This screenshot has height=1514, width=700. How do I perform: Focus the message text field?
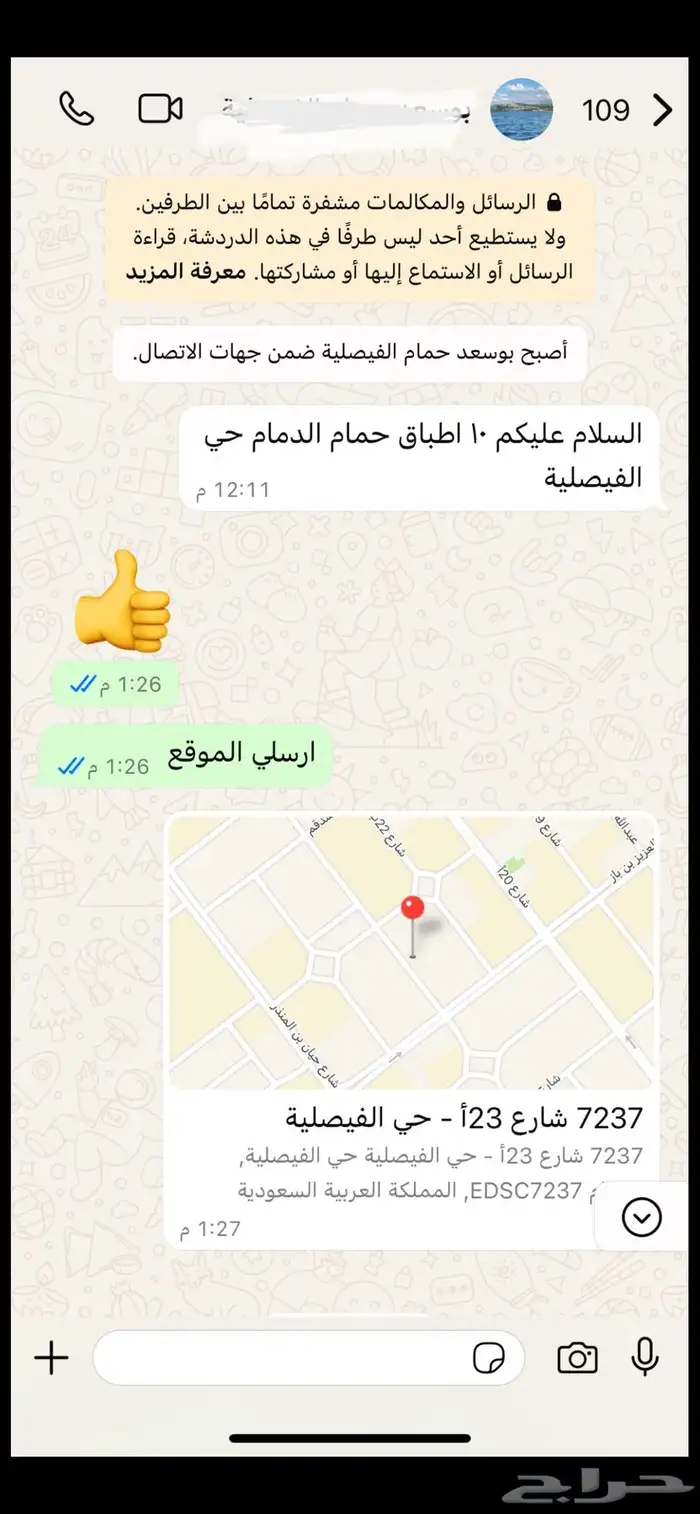point(280,1357)
